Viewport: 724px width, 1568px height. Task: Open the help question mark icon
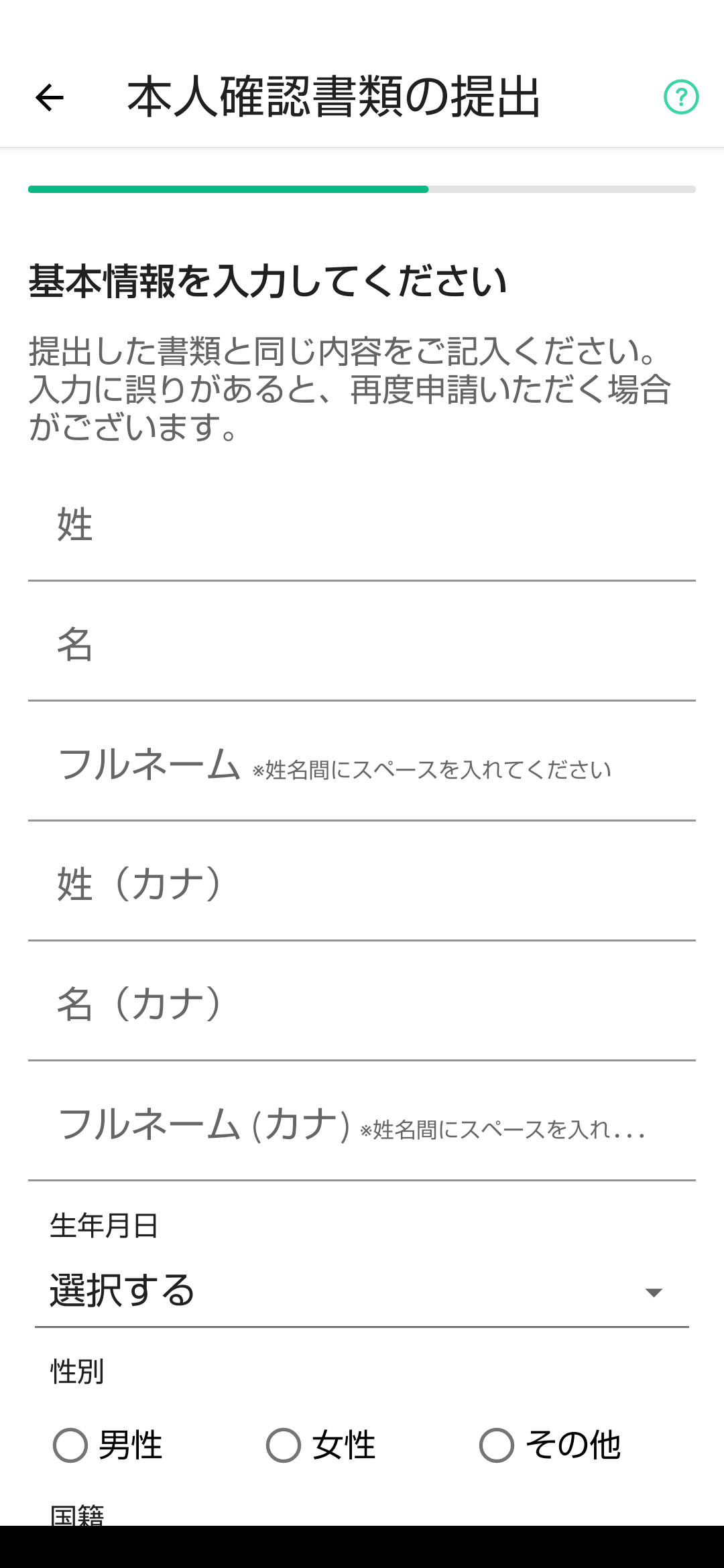point(681,98)
